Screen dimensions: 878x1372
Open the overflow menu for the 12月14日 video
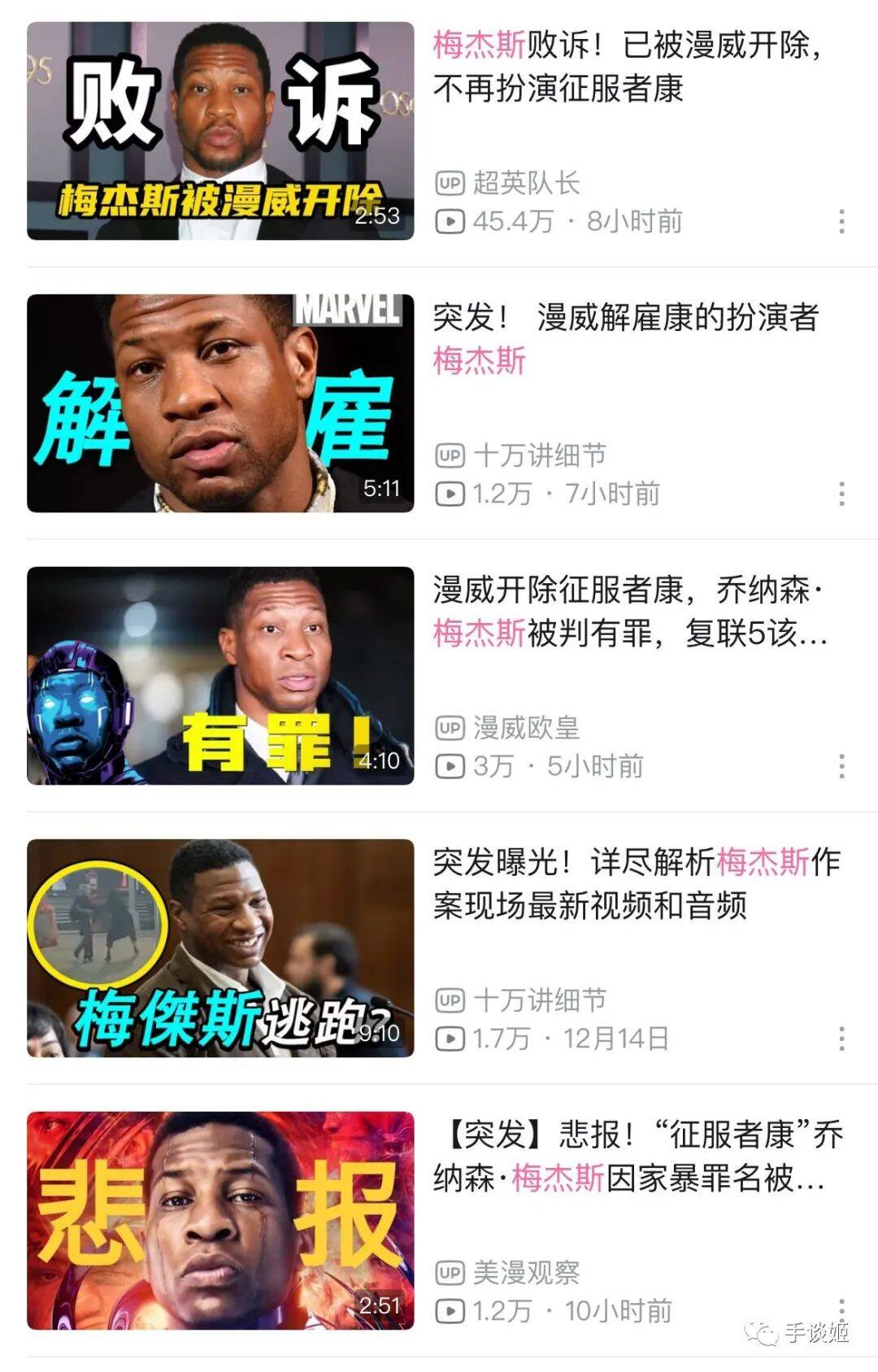point(841,1039)
